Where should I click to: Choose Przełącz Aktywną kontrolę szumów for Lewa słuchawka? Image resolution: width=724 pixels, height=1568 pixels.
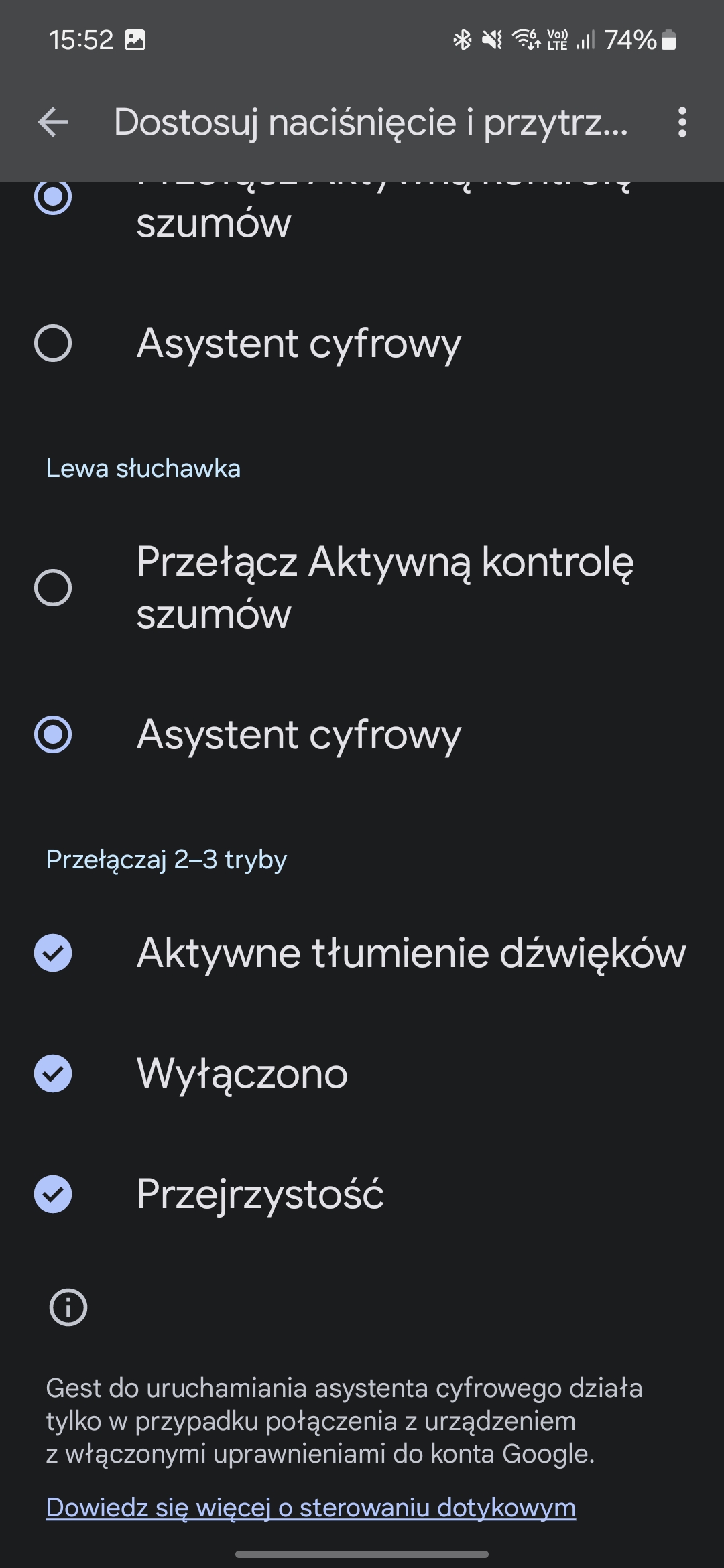[362, 588]
